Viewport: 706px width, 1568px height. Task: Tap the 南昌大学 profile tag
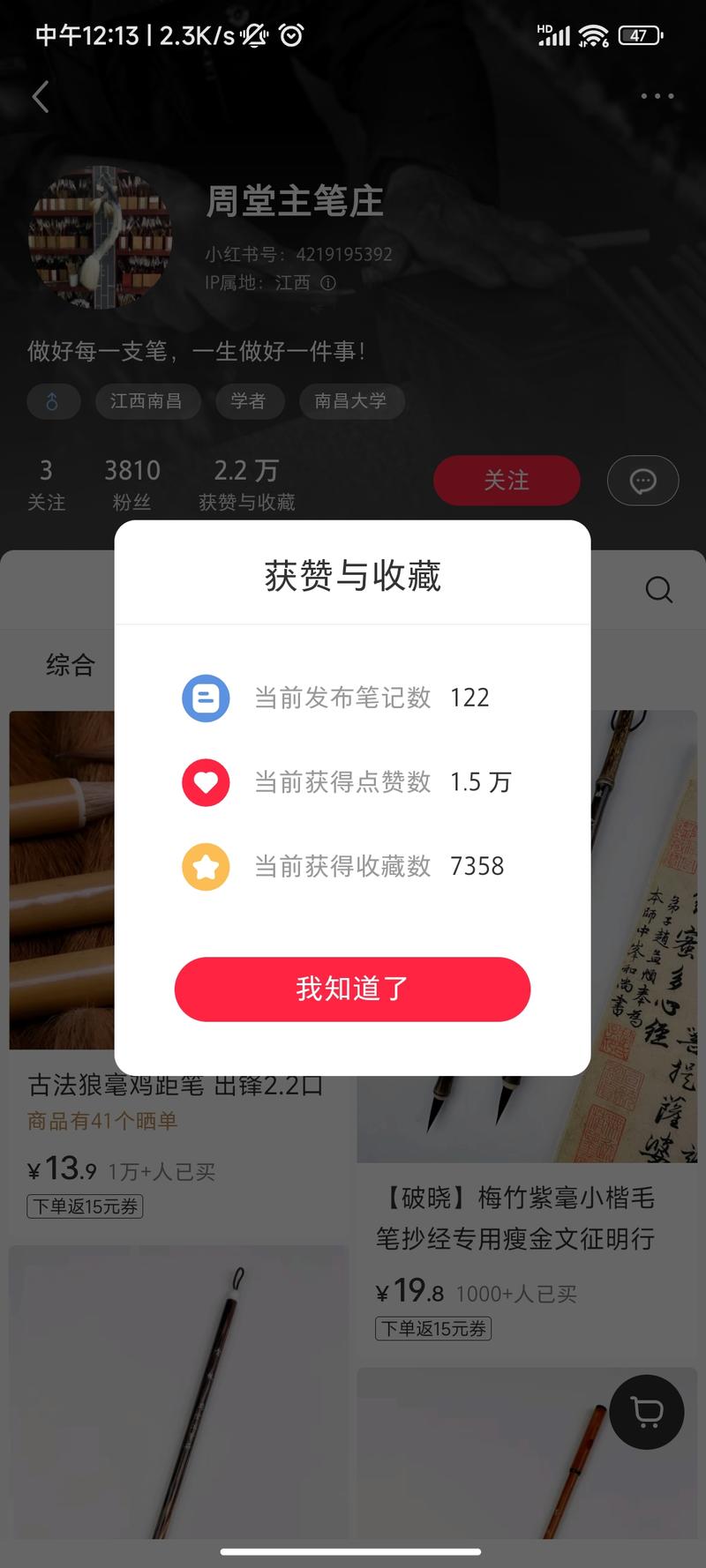351,401
